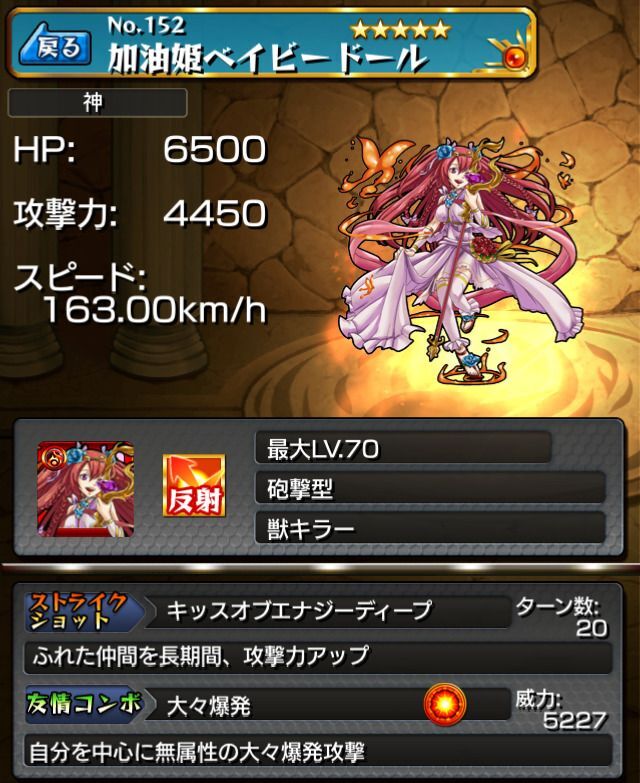The height and width of the screenshot is (783, 640).
Task: Tap the 戻る back button
Action: (56, 44)
